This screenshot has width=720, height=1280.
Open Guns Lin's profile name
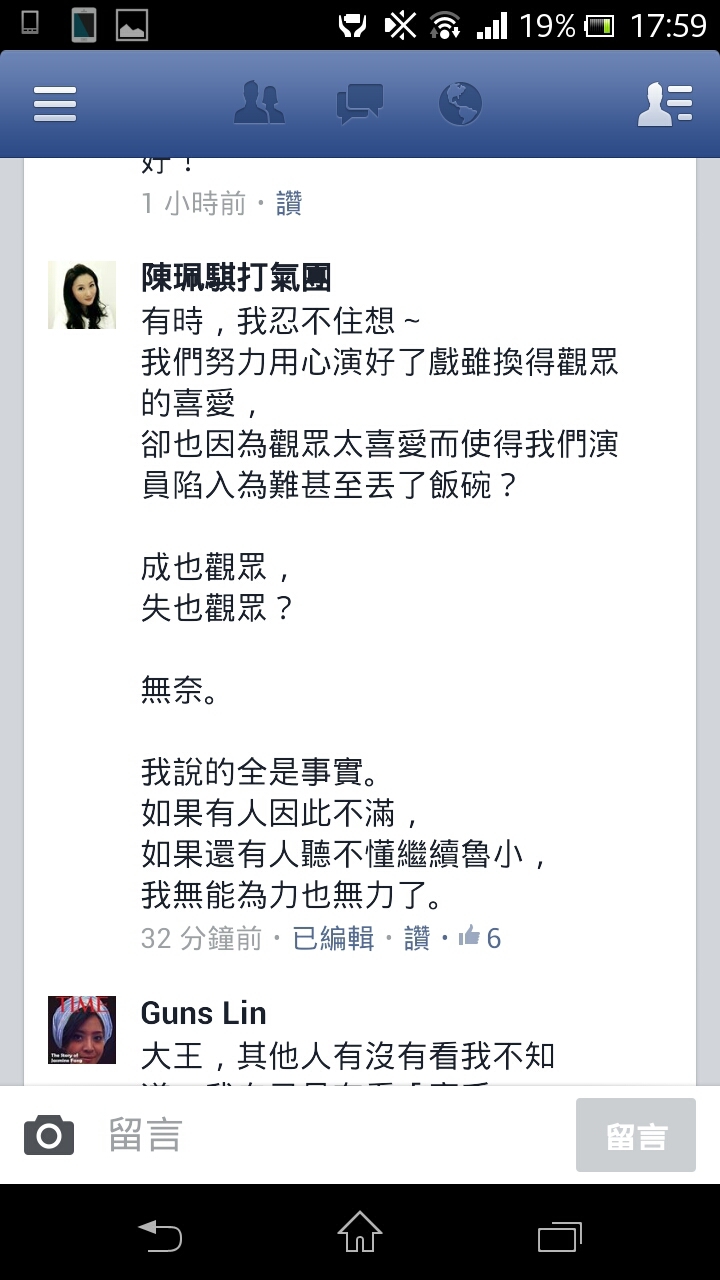[203, 1013]
